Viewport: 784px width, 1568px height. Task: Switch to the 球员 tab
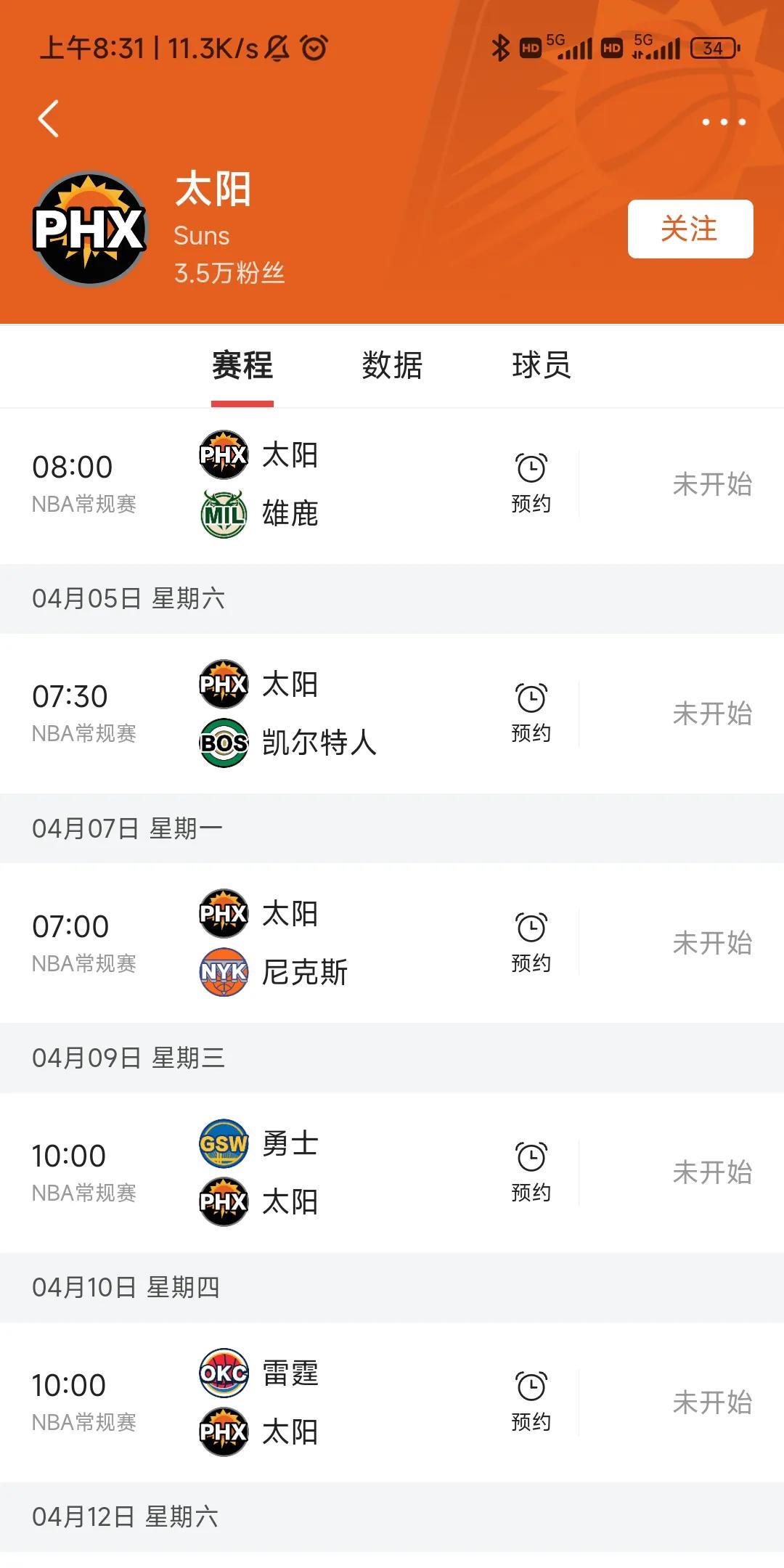coord(542,365)
